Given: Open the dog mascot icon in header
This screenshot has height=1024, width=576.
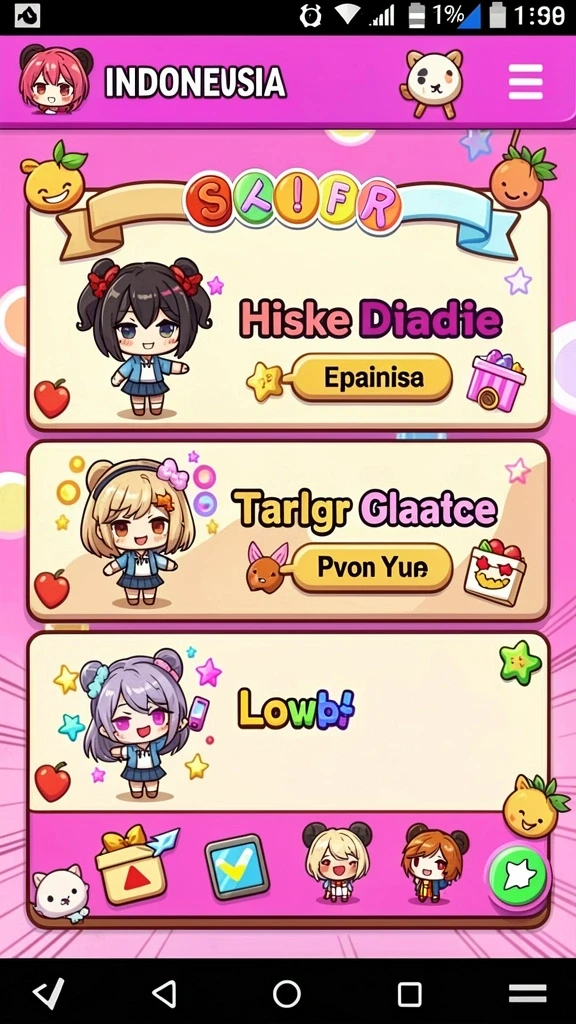Looking at the screenshot, I should tap(434, 83).
